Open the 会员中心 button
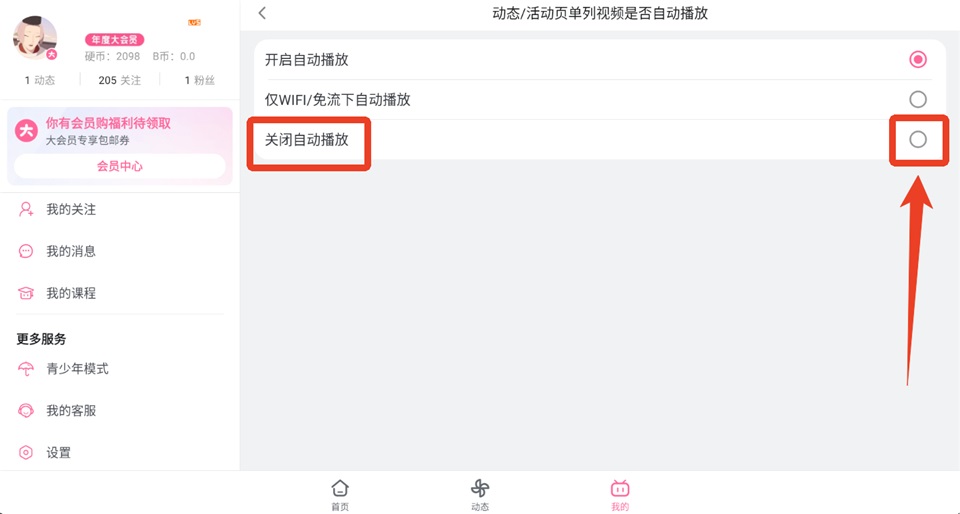Image resolution: width=960 pixels, height=514 pixels. [120, 166]
